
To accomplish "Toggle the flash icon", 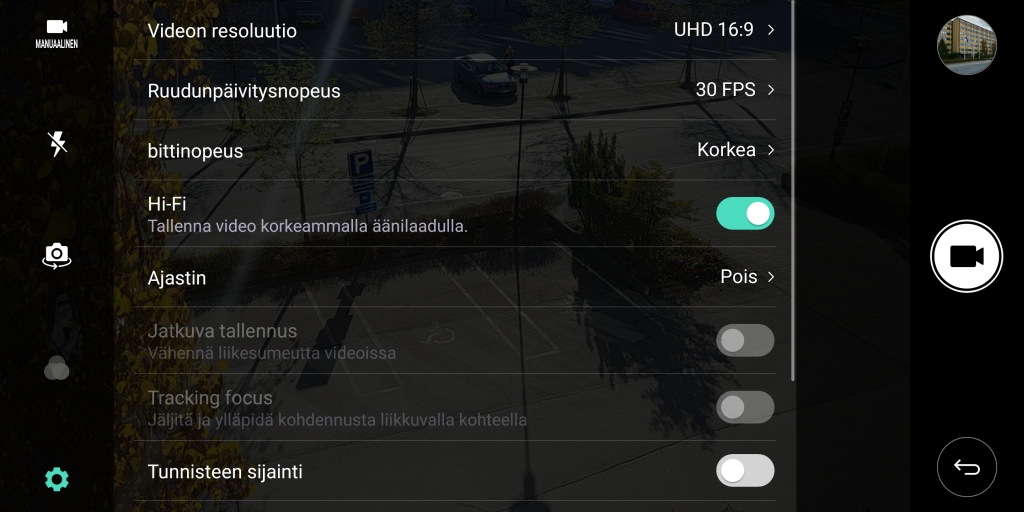I will 57,144.
